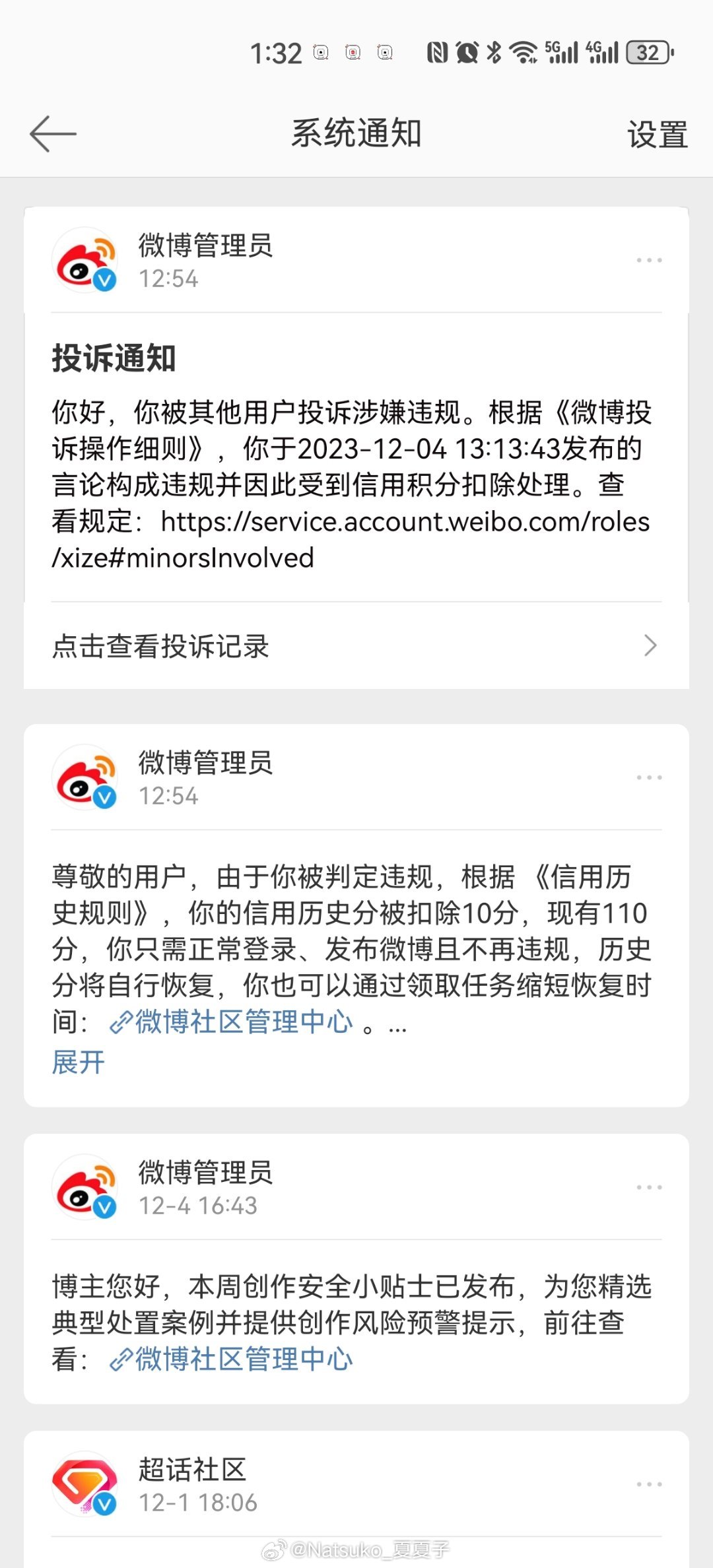Viewport: 713px width, 1568px height.
Task: Open 超话社区 profile avatar
Action: [x=85, y=1484]
